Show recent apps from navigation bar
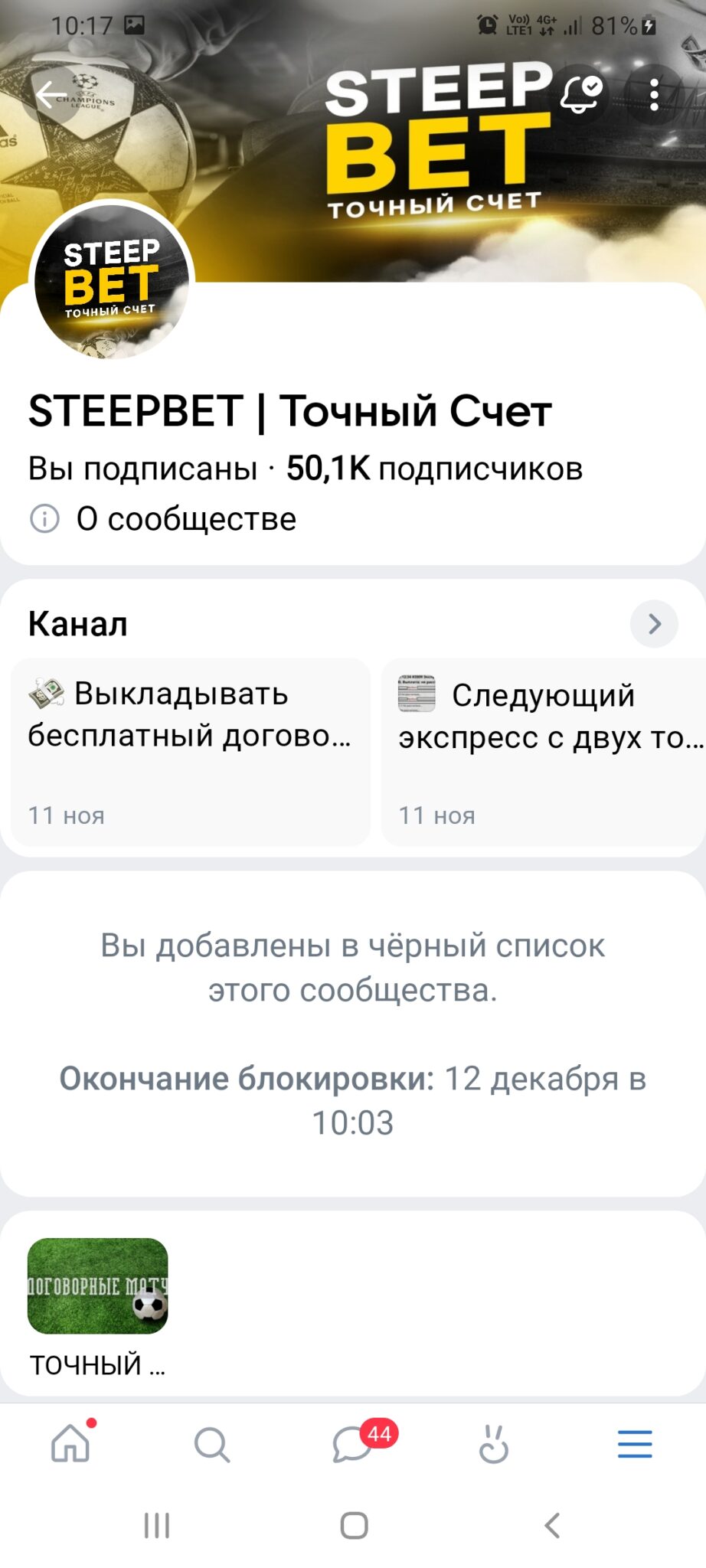Viewport: 706px width, 1568px height. 157,1525
